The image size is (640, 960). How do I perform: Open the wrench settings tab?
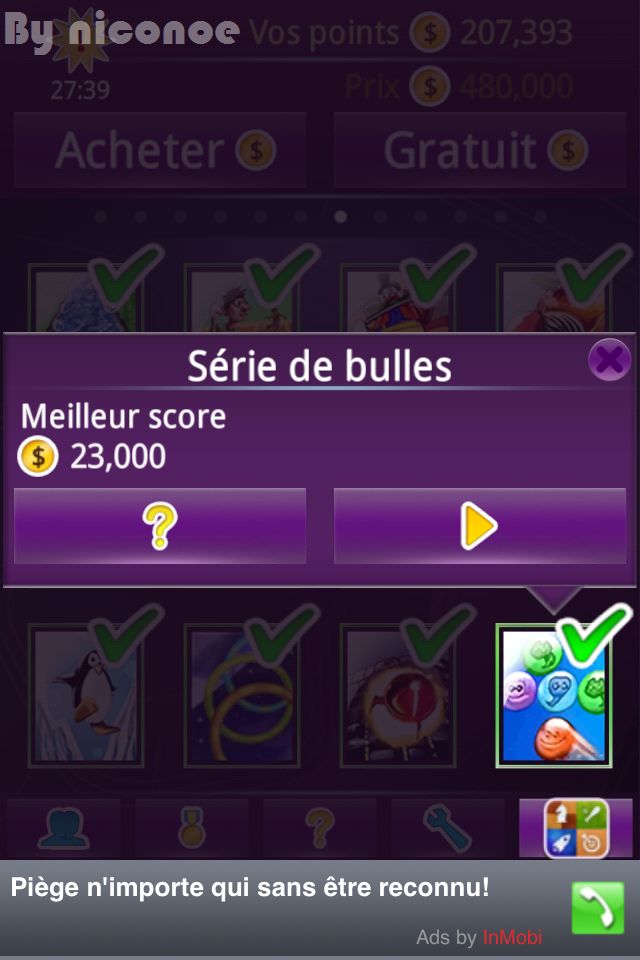click(x=447, y=828)
